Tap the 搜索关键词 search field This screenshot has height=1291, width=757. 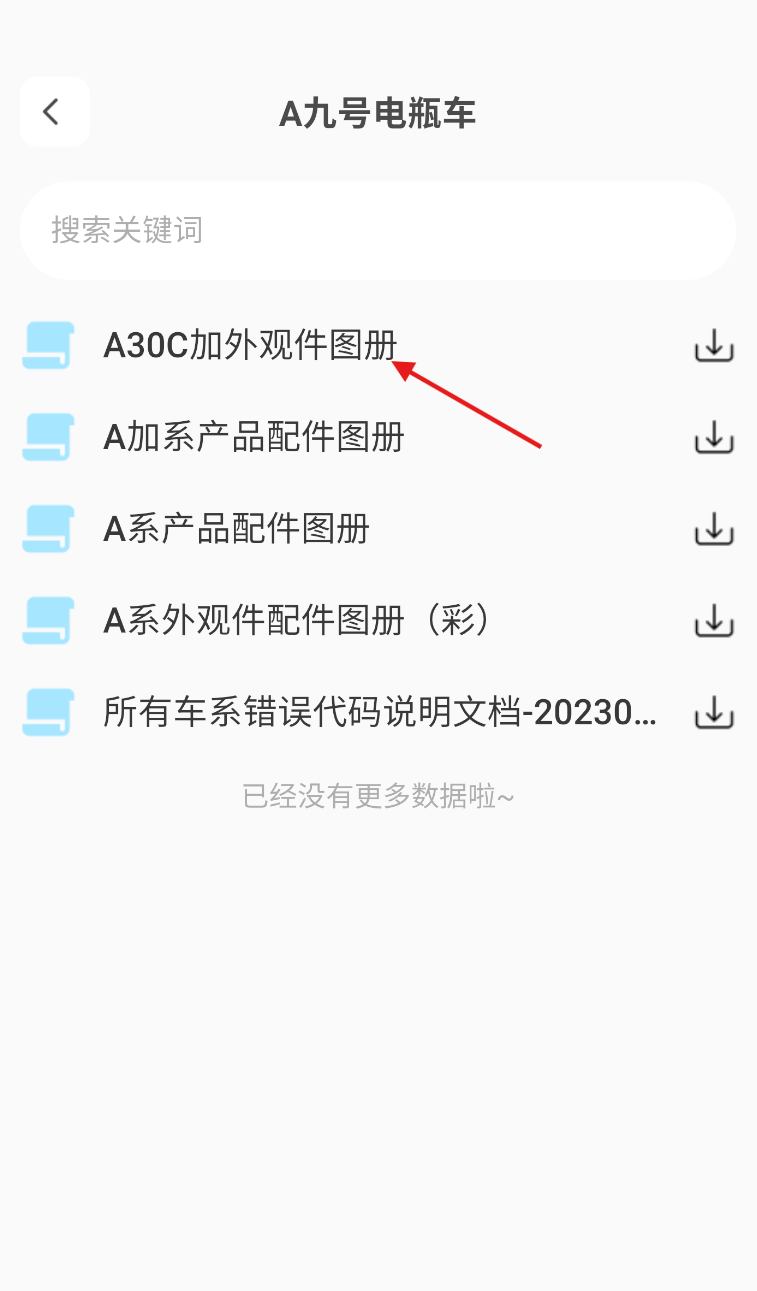(378, 230)
